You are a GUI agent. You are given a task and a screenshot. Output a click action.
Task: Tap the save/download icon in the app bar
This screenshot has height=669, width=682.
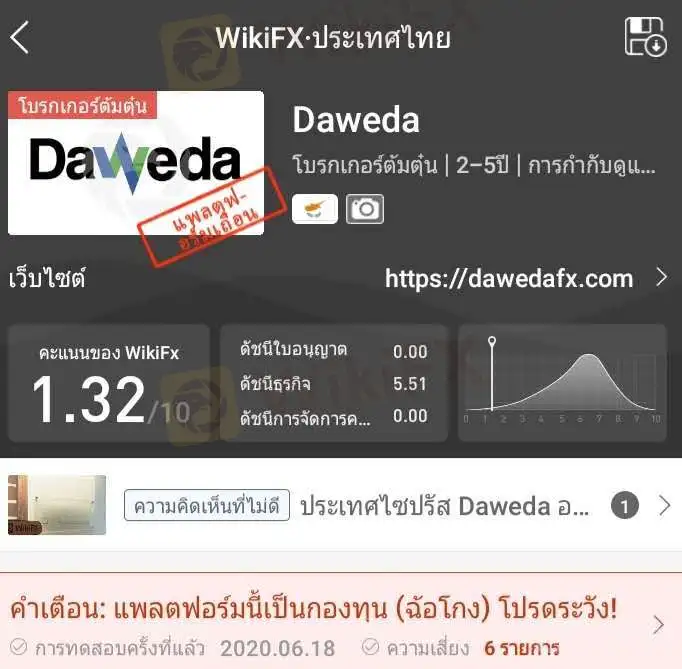(645, 38)
